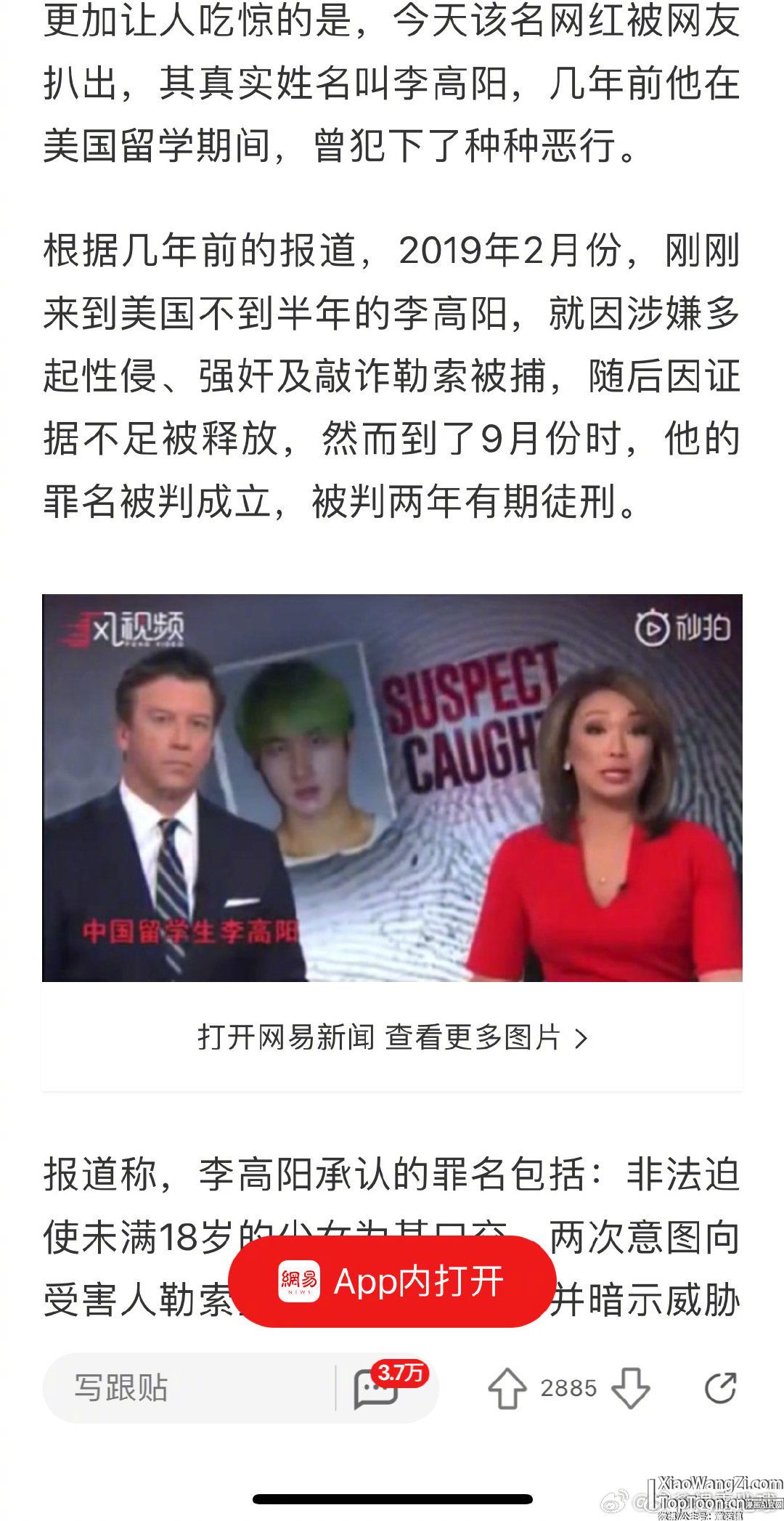Open 打开网易新闻 查看更多图片 link
Screen dimensions: 784x1521
coord(392,1037)
